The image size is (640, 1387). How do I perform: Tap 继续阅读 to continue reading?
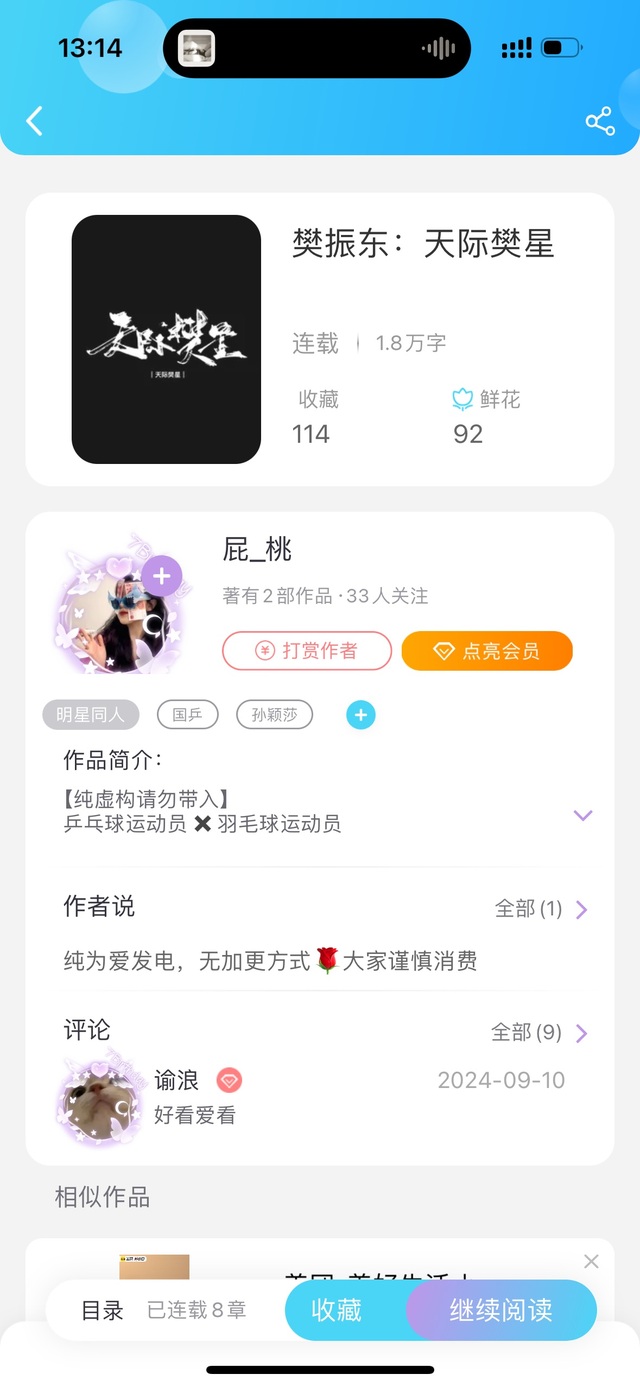[x=500, y=1310]
